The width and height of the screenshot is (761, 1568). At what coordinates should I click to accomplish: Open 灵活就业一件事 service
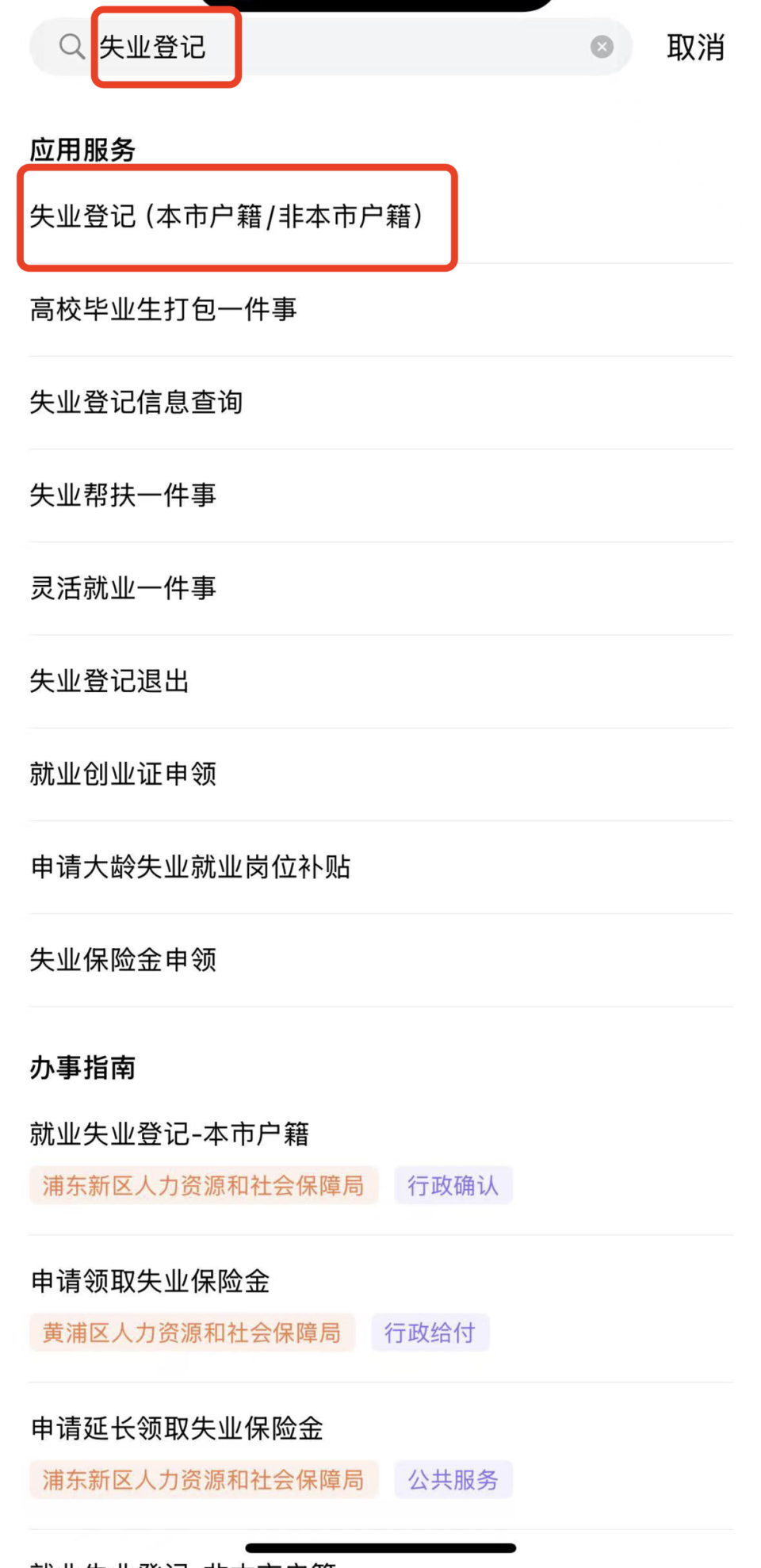[x=123, y=588]
